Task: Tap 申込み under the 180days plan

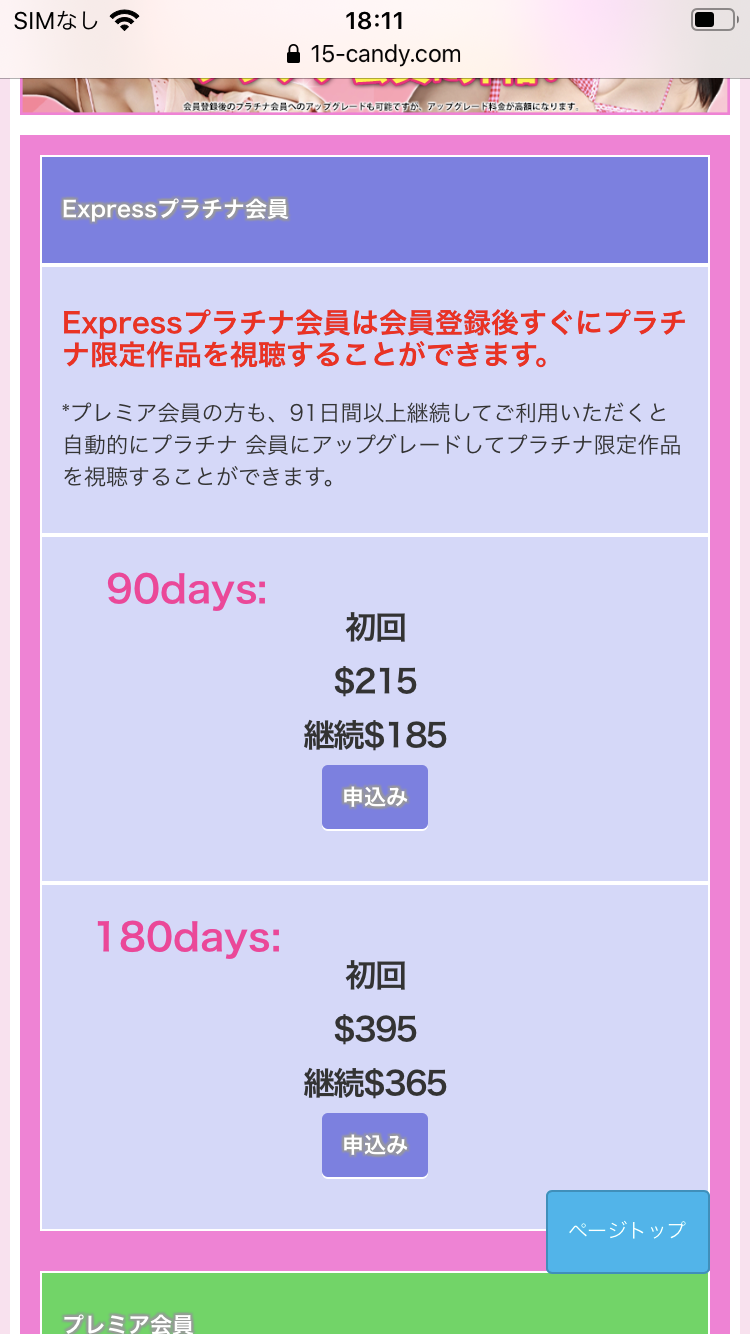Action: 375,1145
